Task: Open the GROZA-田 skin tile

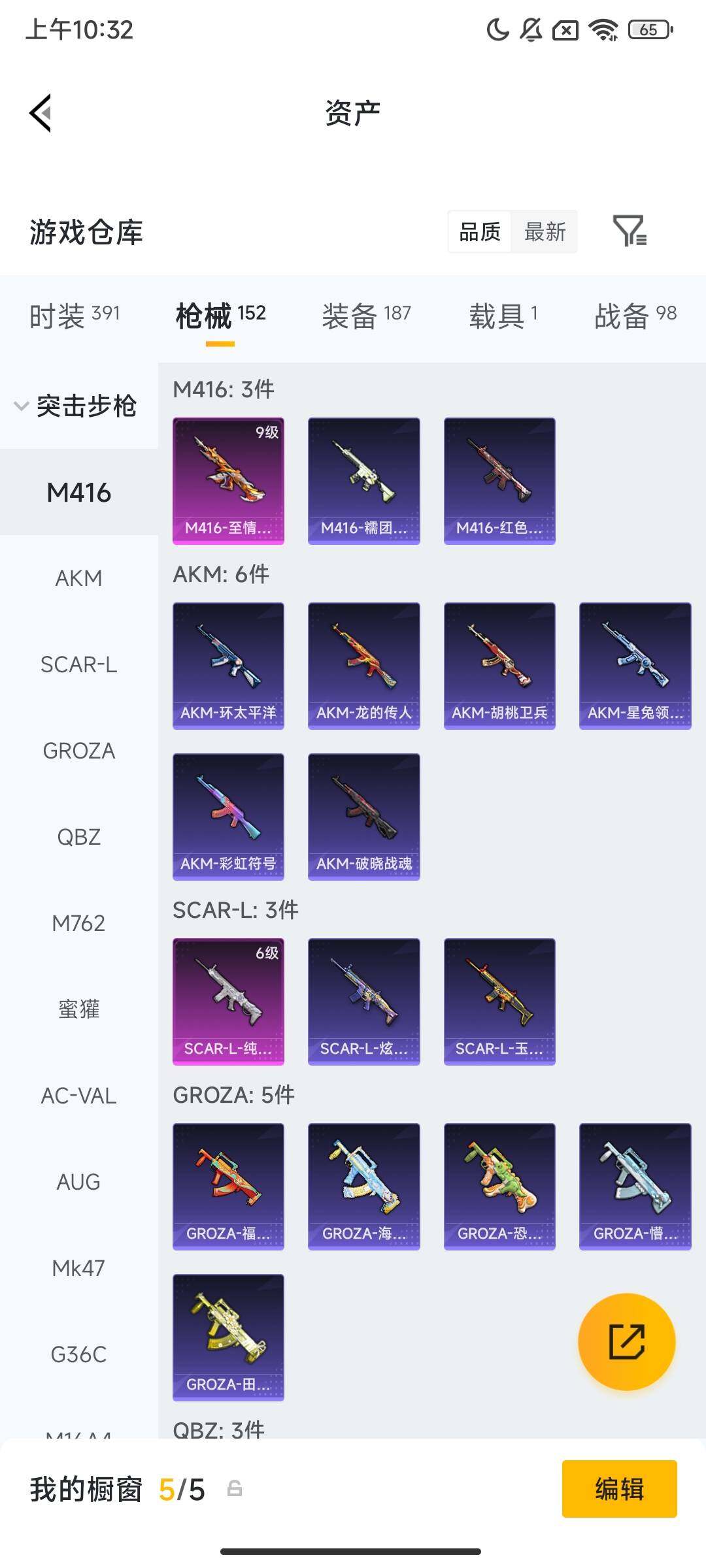Action: [x=228, y=1337]
